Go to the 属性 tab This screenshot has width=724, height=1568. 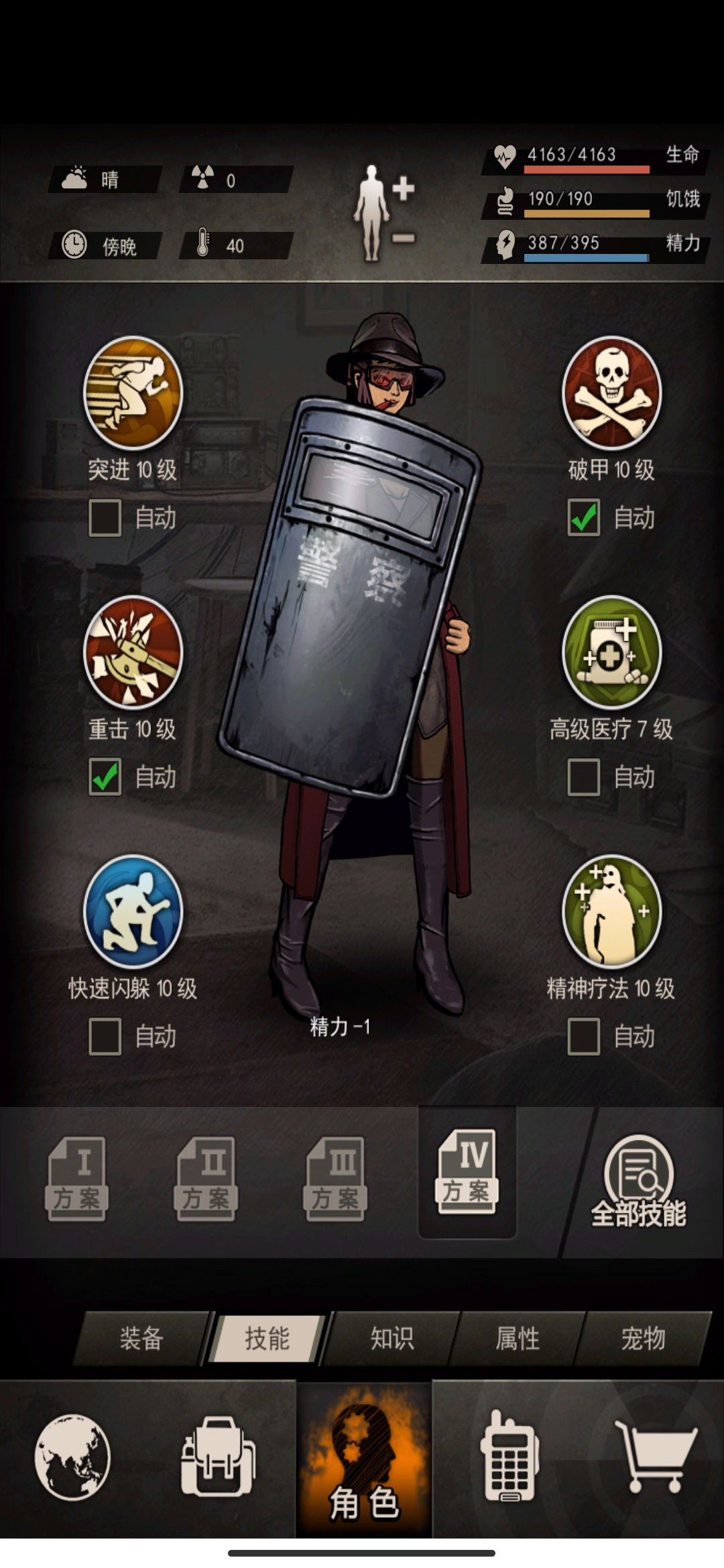(x=518, y=1338)
